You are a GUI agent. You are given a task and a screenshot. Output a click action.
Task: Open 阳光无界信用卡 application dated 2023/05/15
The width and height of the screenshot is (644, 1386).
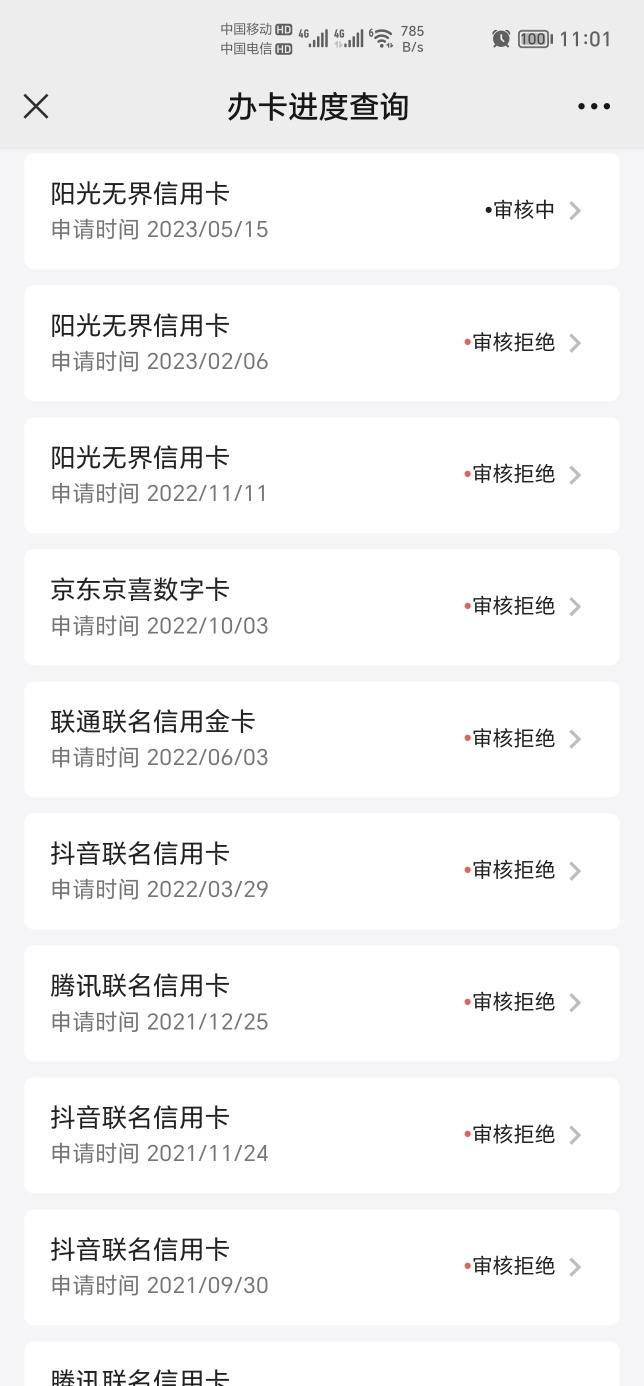322,211
